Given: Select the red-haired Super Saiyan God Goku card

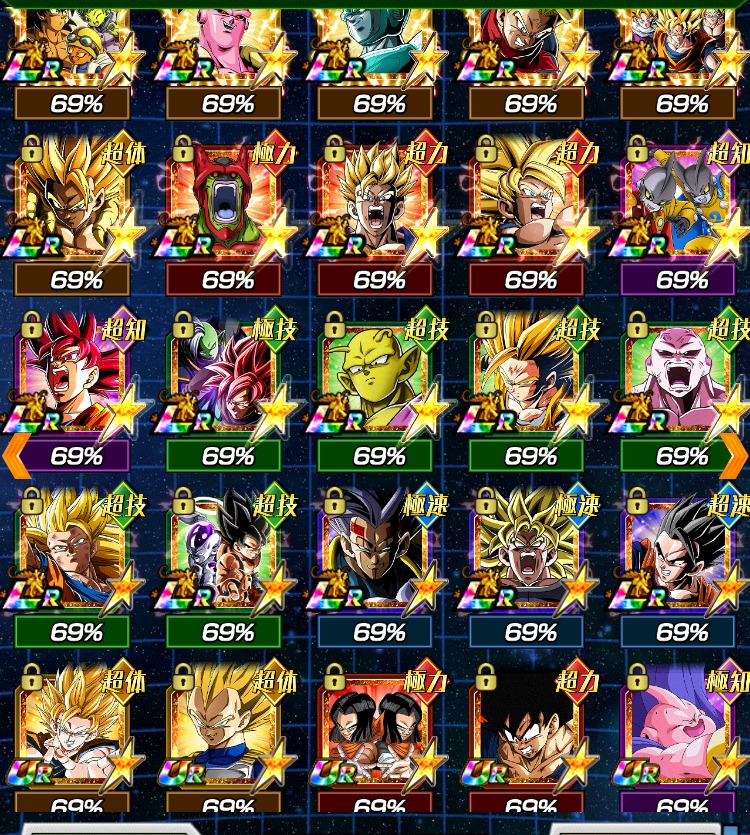Looking at the screenshot, I should tap(70, 380).
